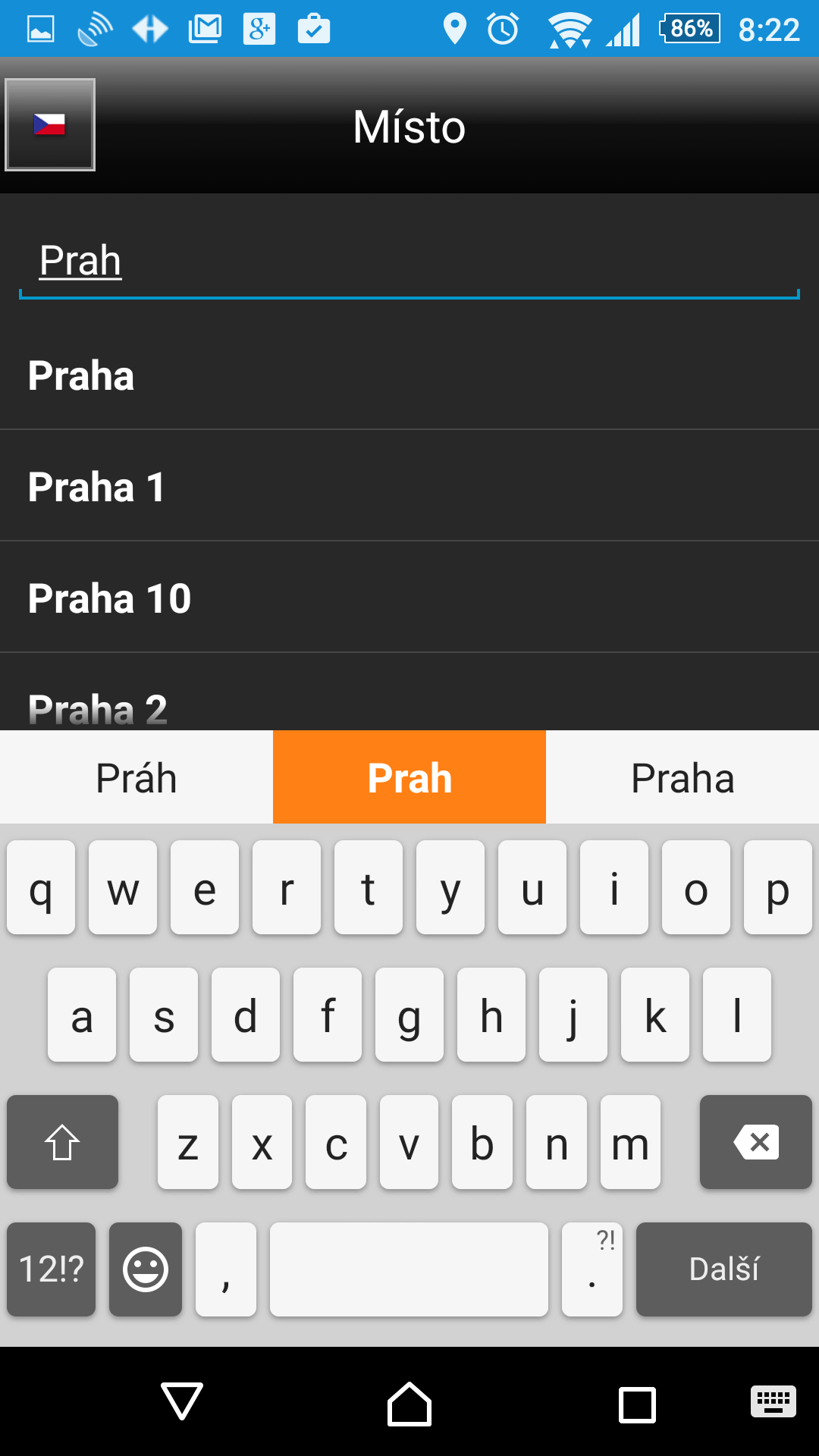
Task: Select Praha from the results
Action: [409, 375]
